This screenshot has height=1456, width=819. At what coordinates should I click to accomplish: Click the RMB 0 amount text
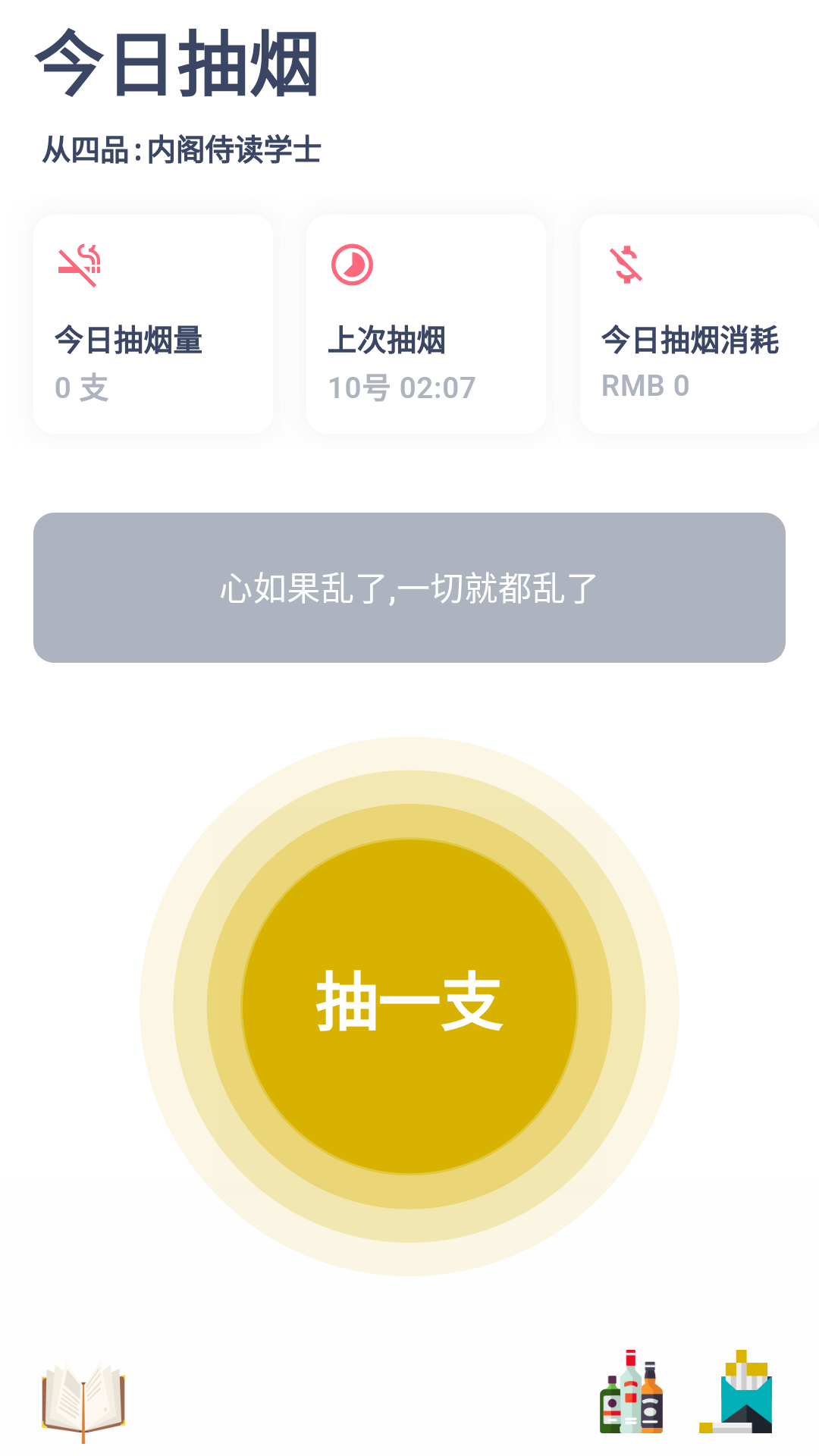coord(645,387)
